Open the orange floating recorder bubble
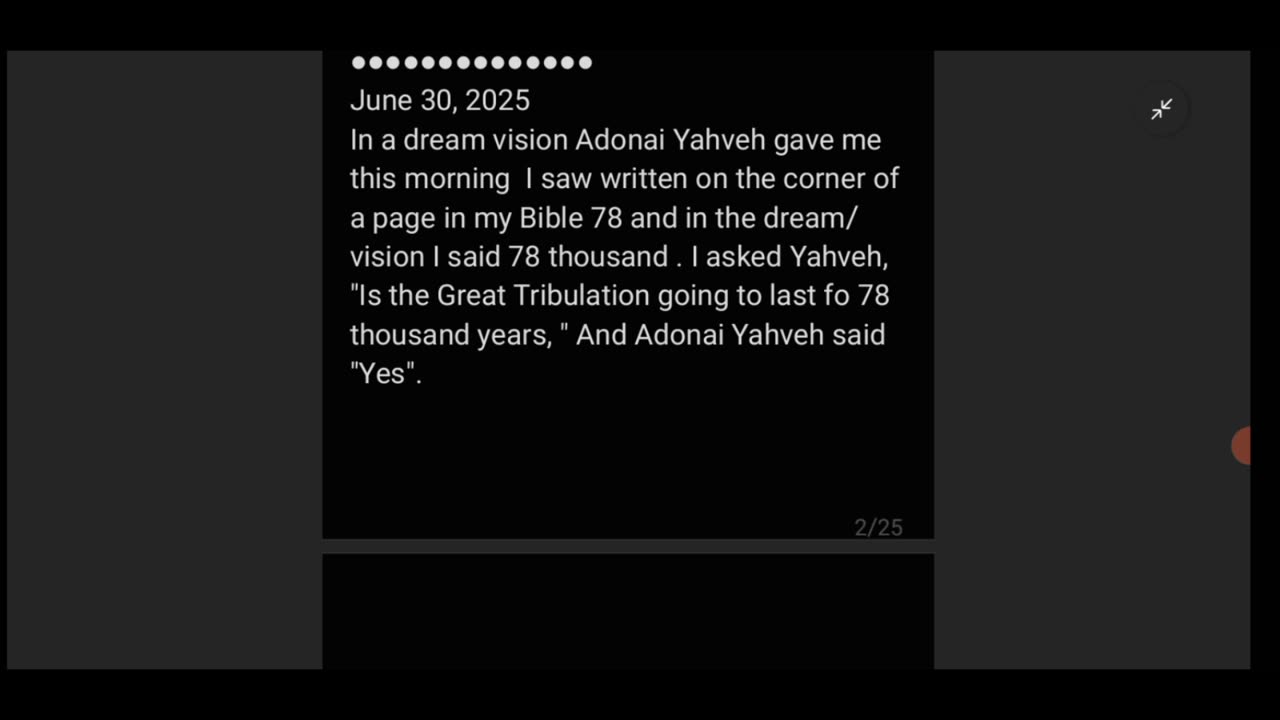 pyautogui.click(x=1241, y=446)
